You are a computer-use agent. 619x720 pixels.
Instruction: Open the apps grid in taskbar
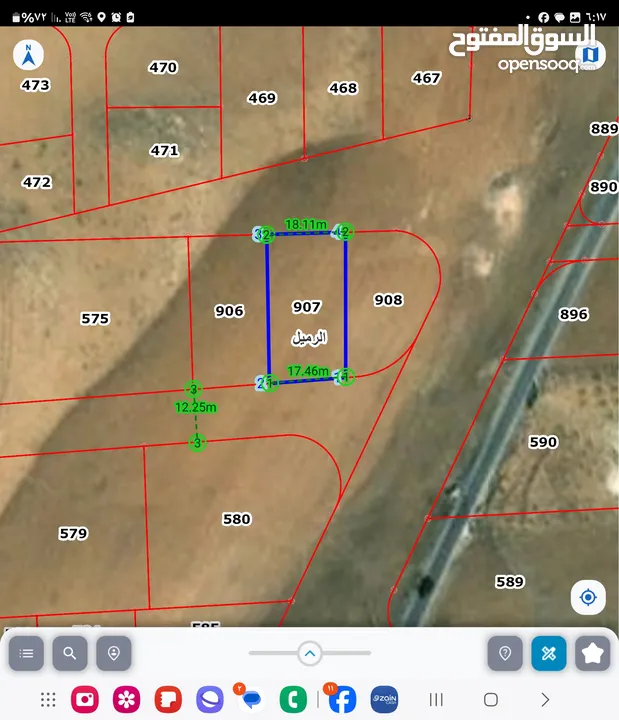(x=48, y=699)
